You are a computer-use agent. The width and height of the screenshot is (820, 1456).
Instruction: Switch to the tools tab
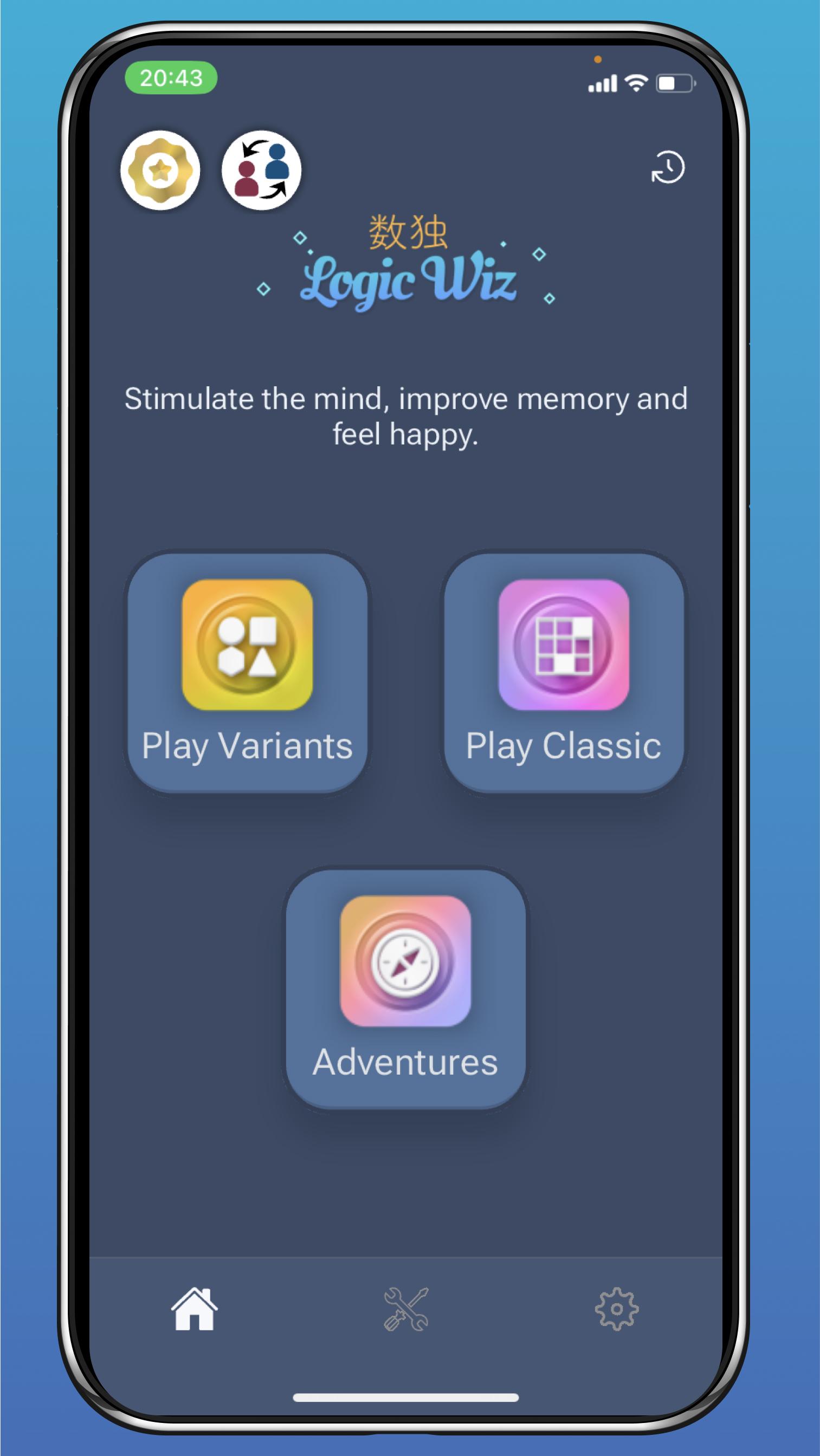[405, 1309]
